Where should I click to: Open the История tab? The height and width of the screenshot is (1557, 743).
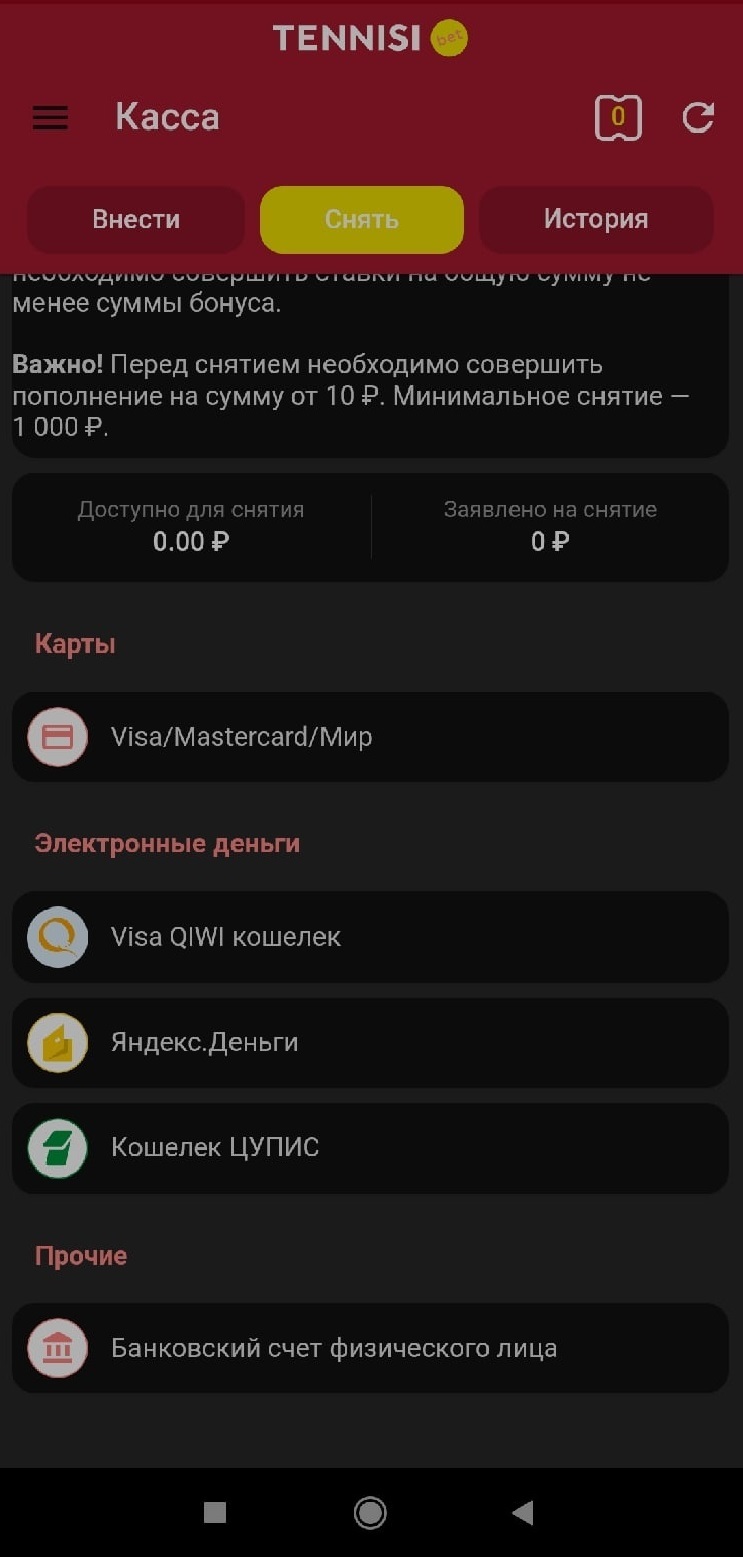pos(596,219)
